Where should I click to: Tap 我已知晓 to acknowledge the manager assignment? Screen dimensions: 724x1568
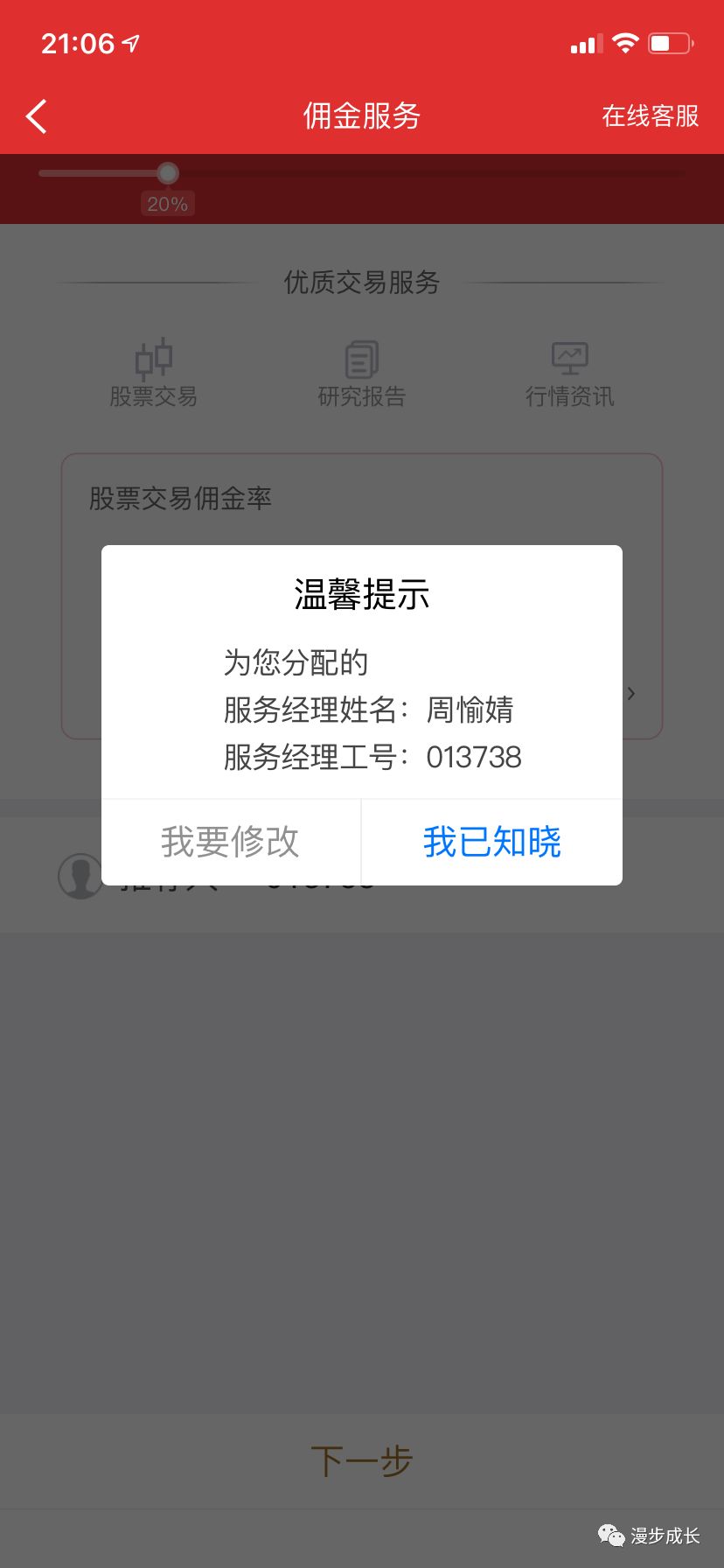pyautogui.click(x=491, y=842)
